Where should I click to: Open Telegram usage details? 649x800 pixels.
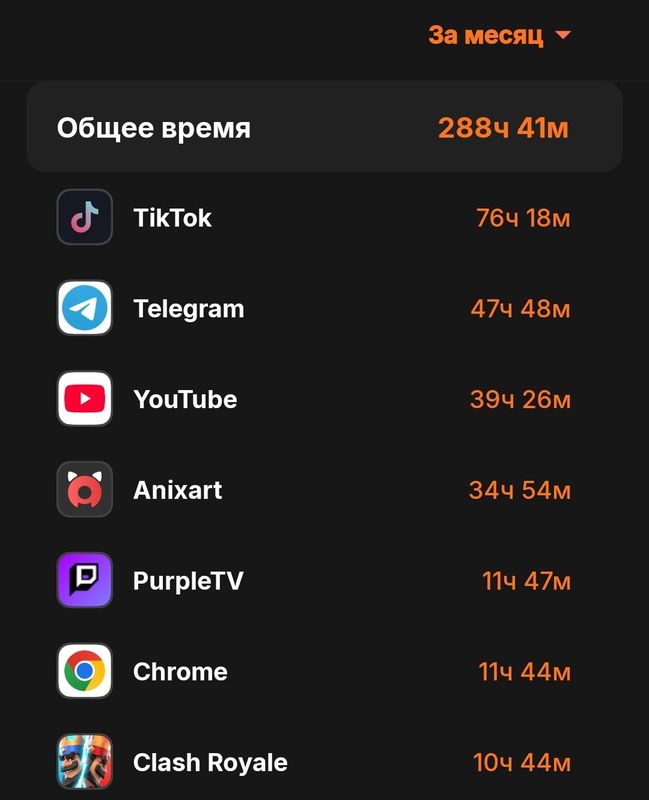(313, 308)
